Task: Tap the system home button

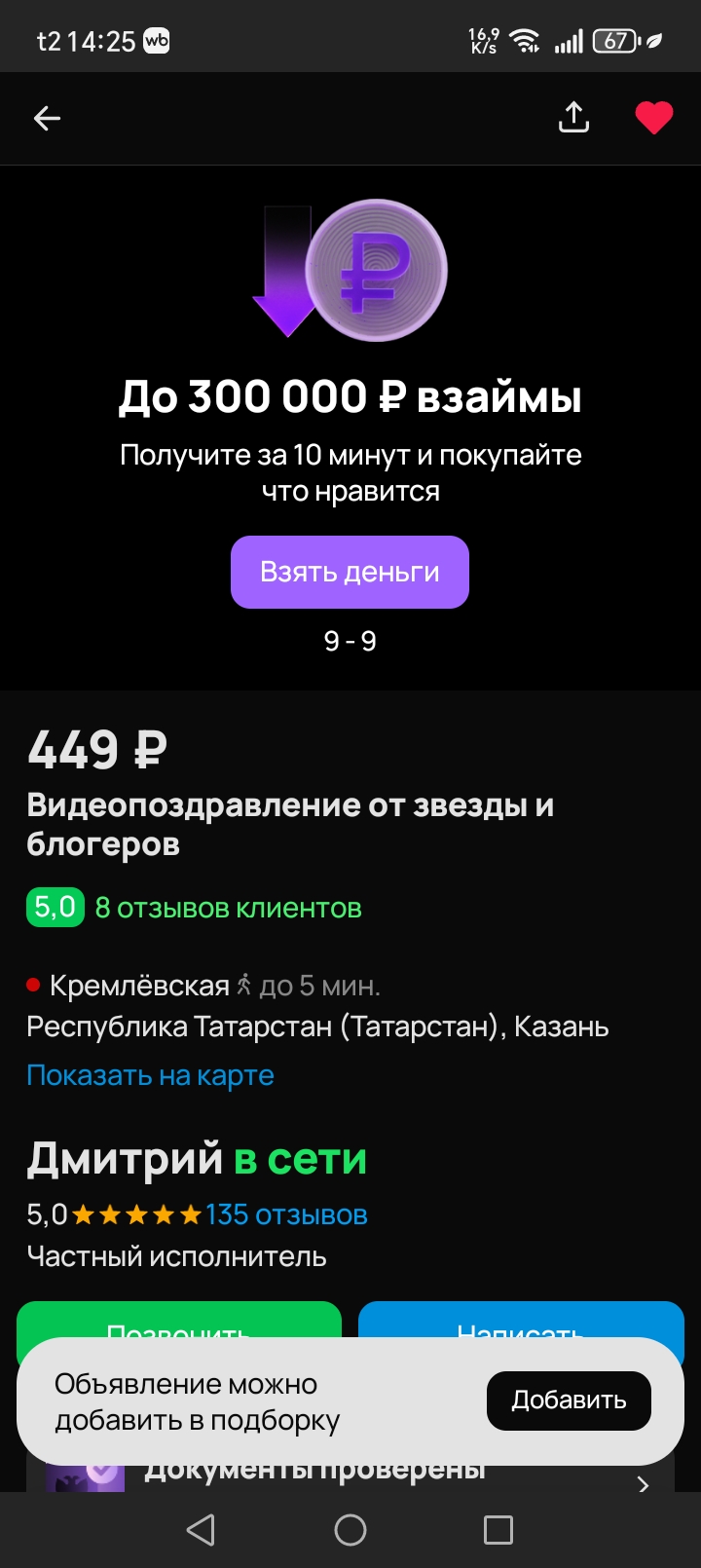Action: pos(350,1530)
